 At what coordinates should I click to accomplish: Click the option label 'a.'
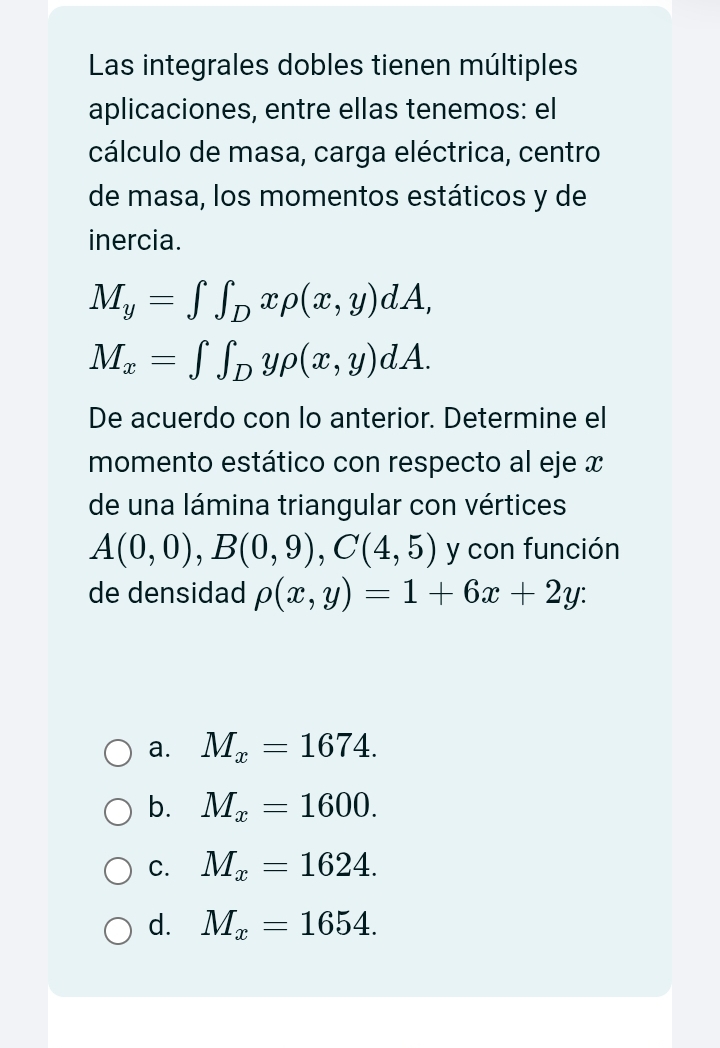(158, 748)
